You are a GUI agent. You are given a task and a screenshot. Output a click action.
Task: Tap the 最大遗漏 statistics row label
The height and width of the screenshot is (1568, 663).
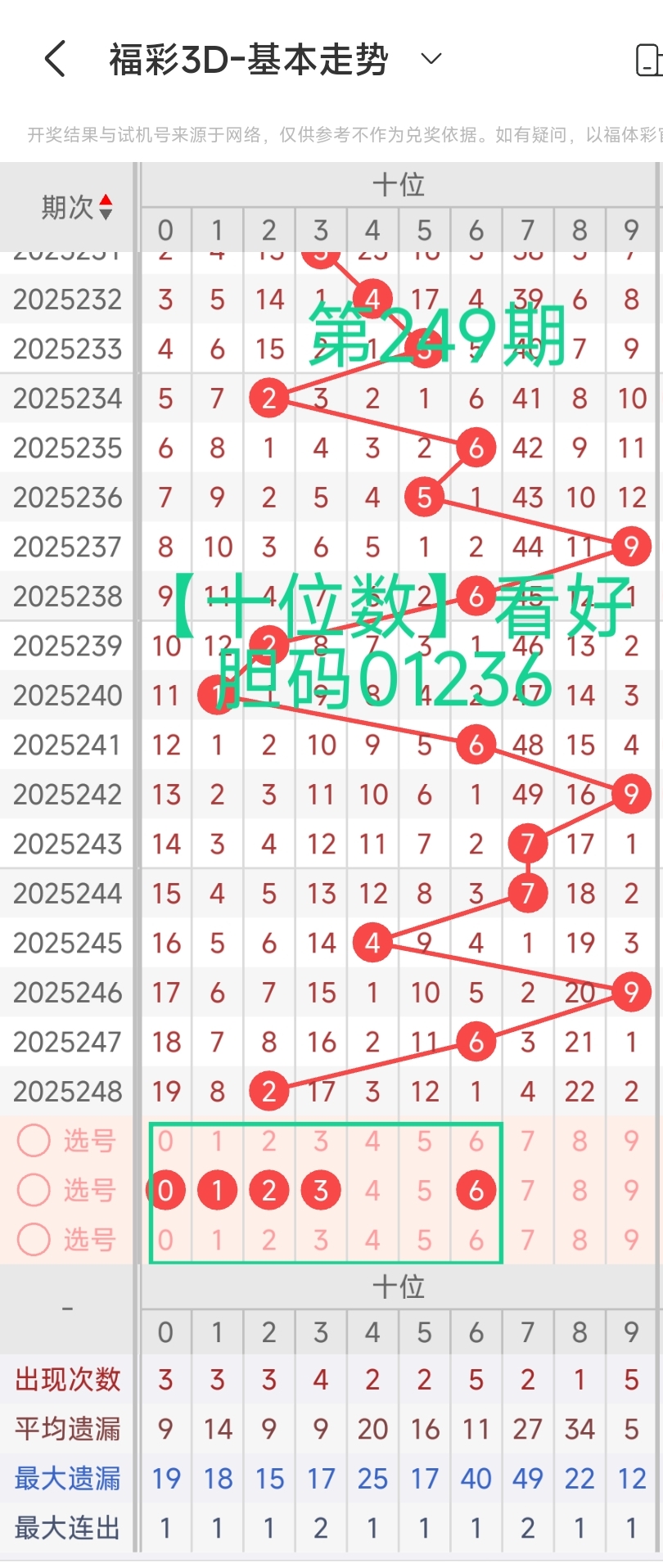point(65,1478)
